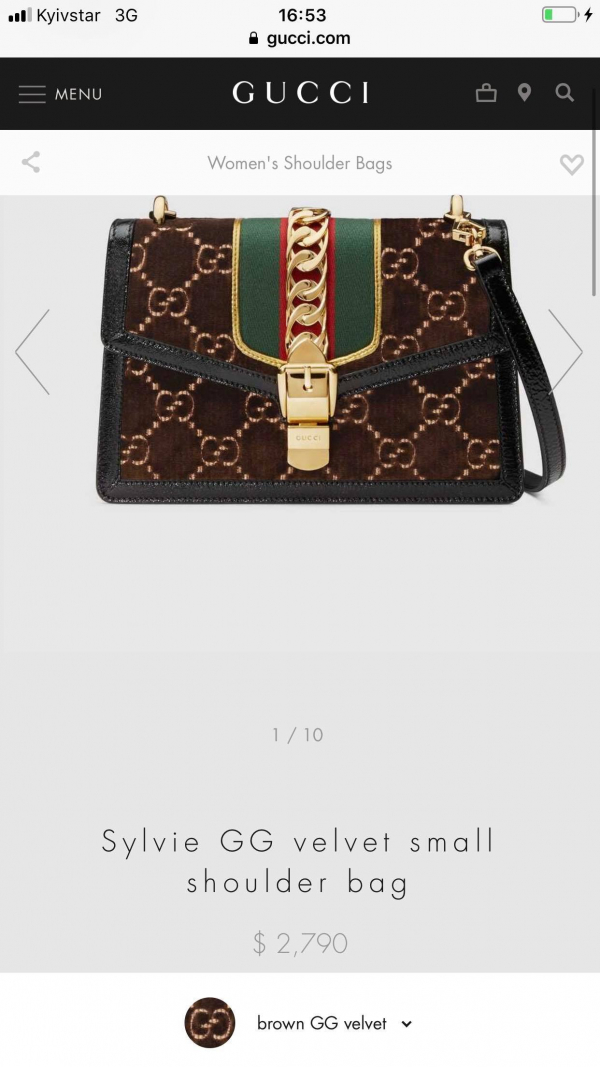
Task: Enlarge the Sylvie bag product photo
Action: coord(330,350)
